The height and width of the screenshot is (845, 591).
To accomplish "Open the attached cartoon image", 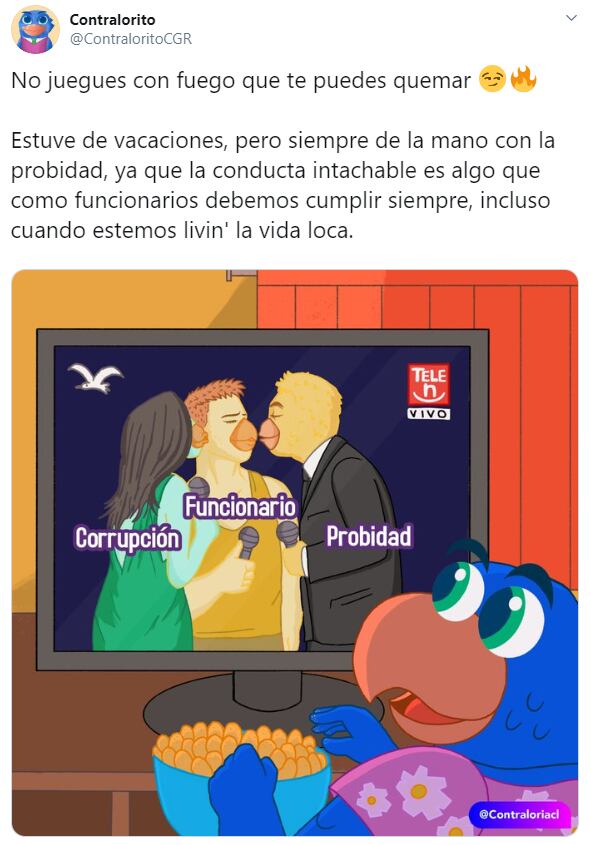I will coord(295,552).
